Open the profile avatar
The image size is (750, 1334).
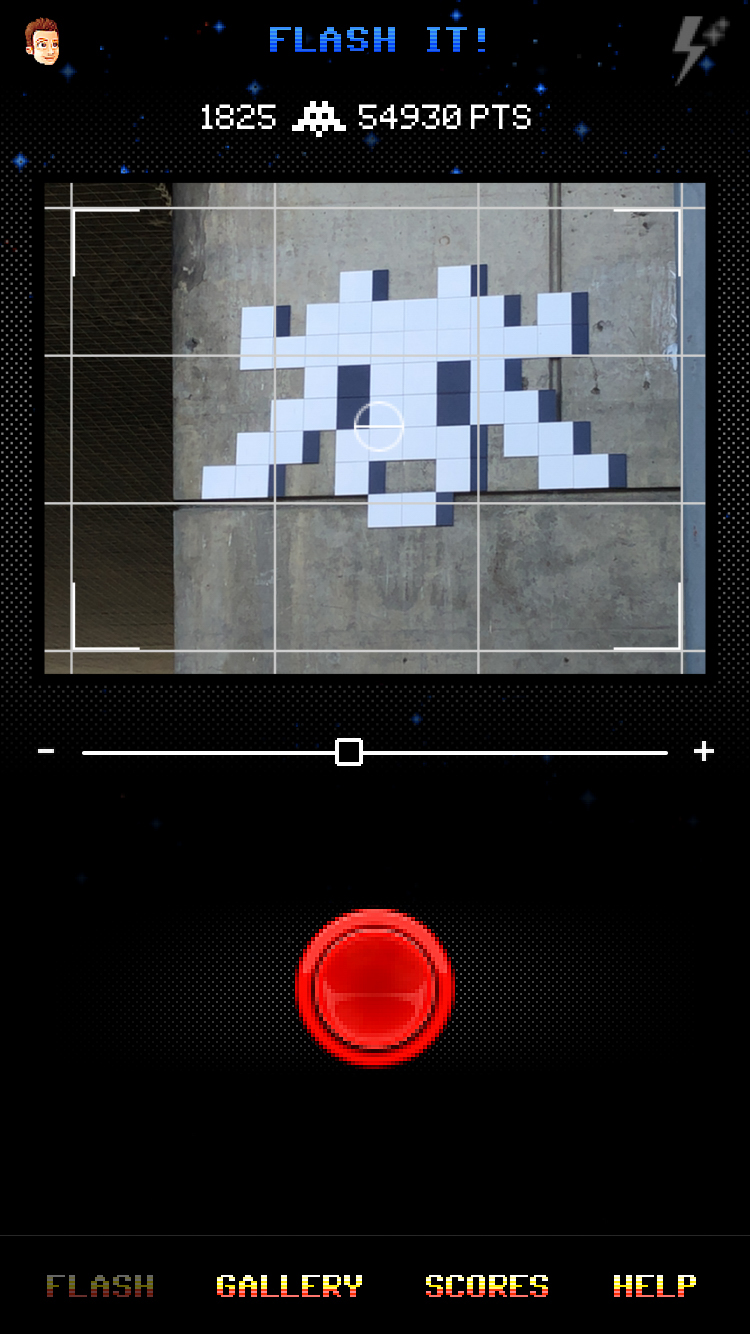coord(42,41)
